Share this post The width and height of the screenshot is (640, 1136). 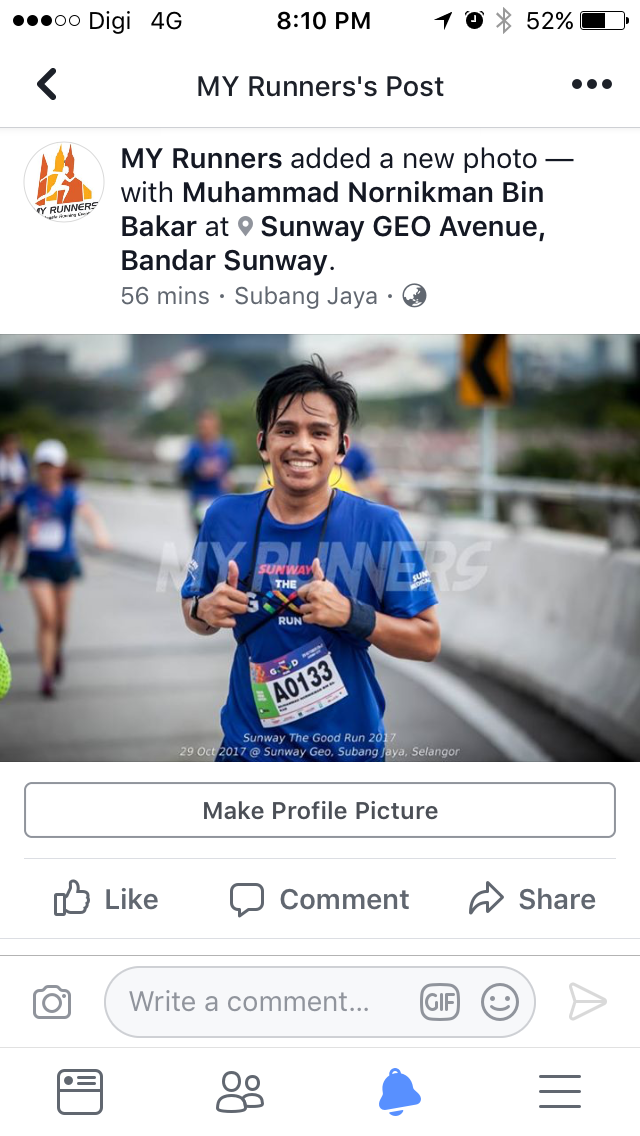pos(533,899)
